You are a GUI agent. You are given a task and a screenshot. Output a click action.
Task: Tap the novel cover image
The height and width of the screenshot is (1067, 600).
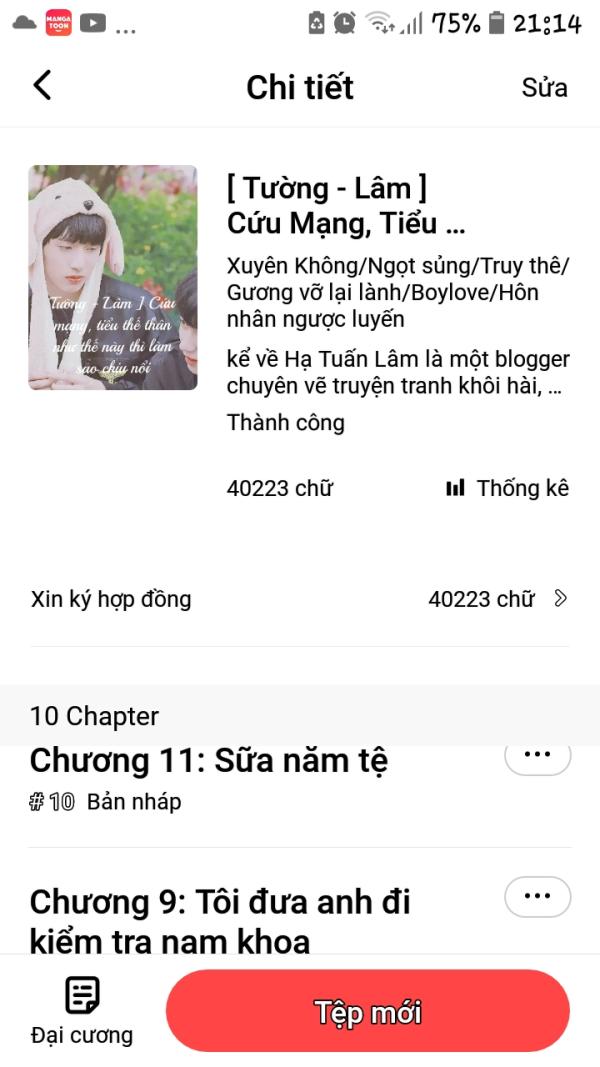[113, 278]
